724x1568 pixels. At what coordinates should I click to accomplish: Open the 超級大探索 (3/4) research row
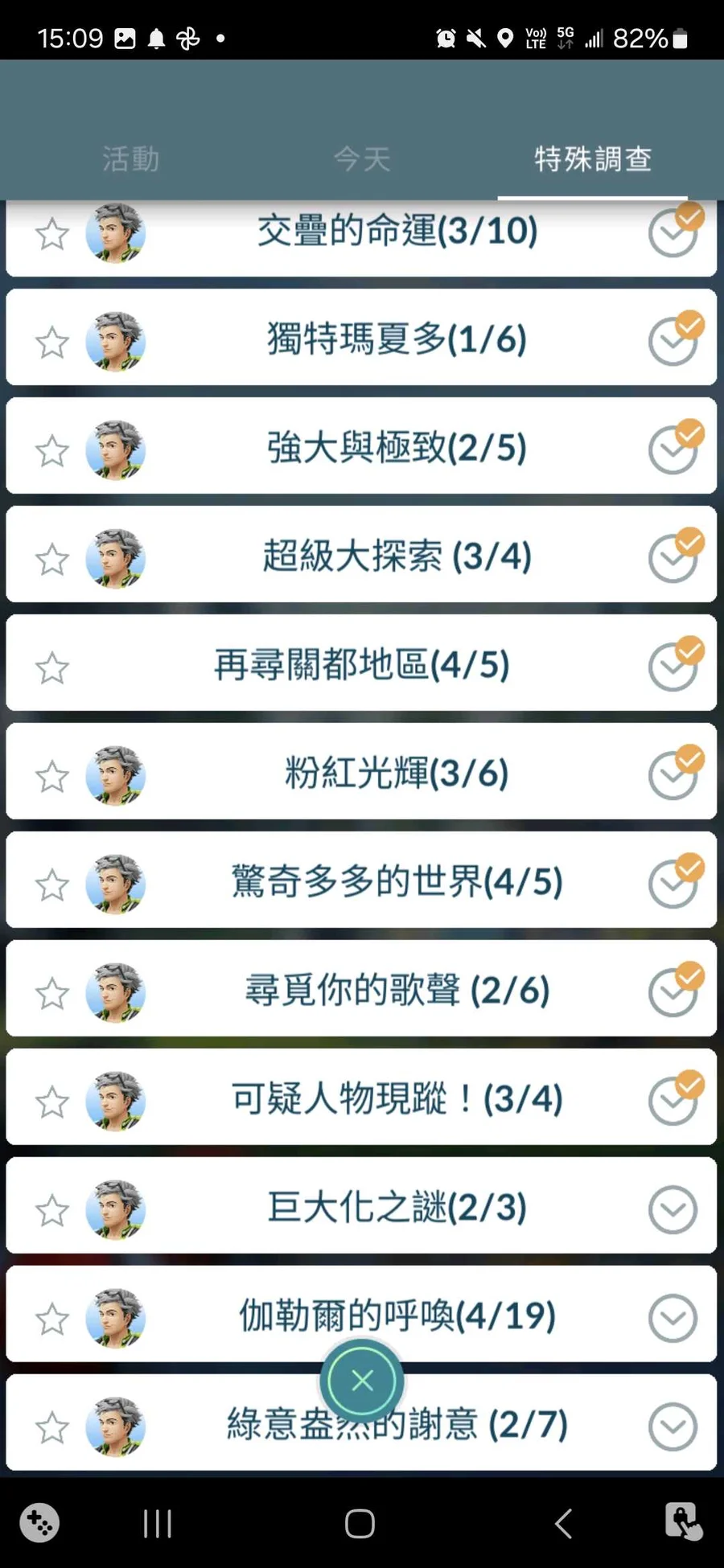point(397,556)
